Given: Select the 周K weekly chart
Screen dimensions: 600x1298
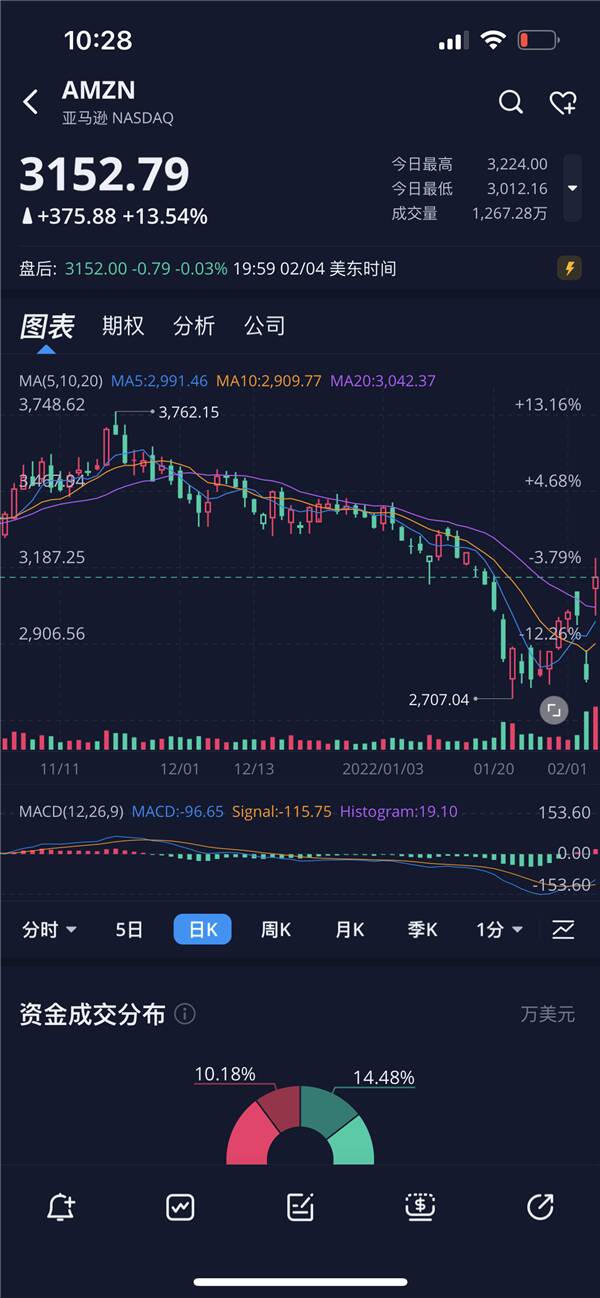Looking at the screenshot, I should [x=275, y=930].
